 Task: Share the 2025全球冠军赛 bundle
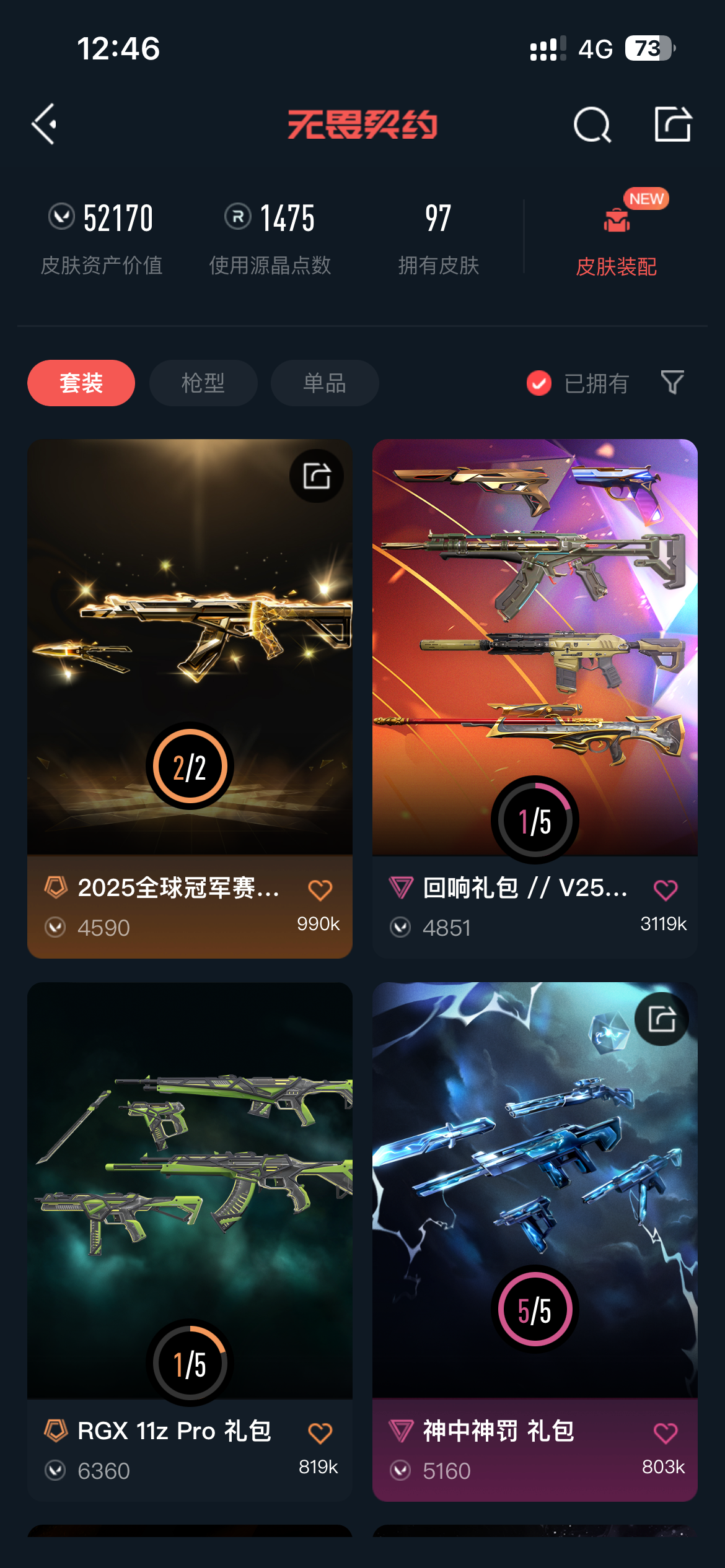317,476
